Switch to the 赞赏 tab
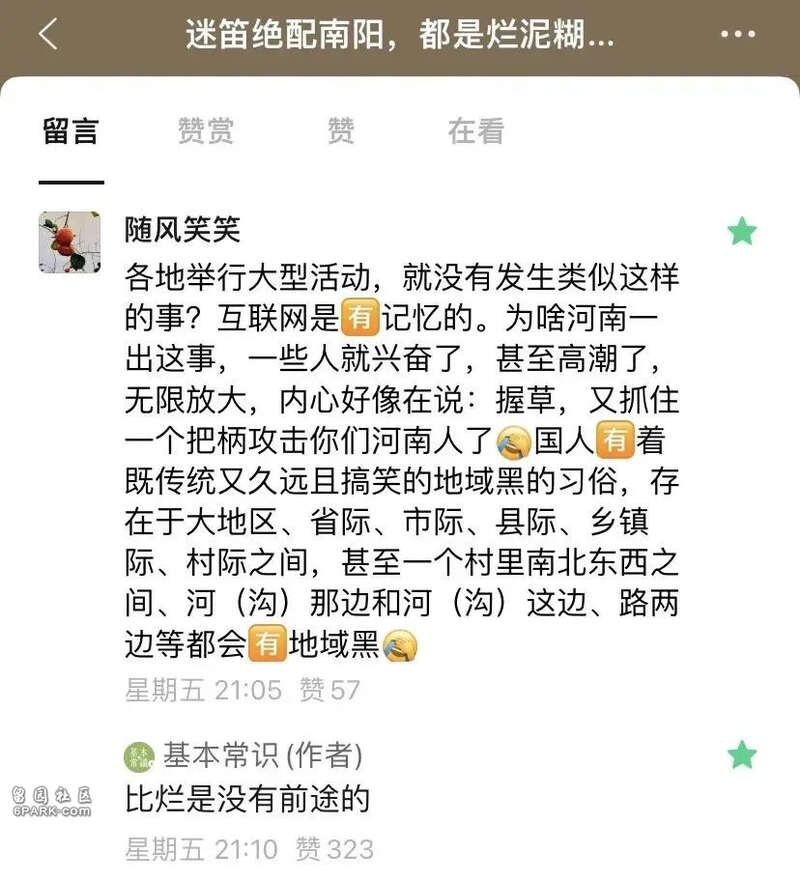Viewport: 800px width, 881px height. pyautogui.click(x=206, y=131)
